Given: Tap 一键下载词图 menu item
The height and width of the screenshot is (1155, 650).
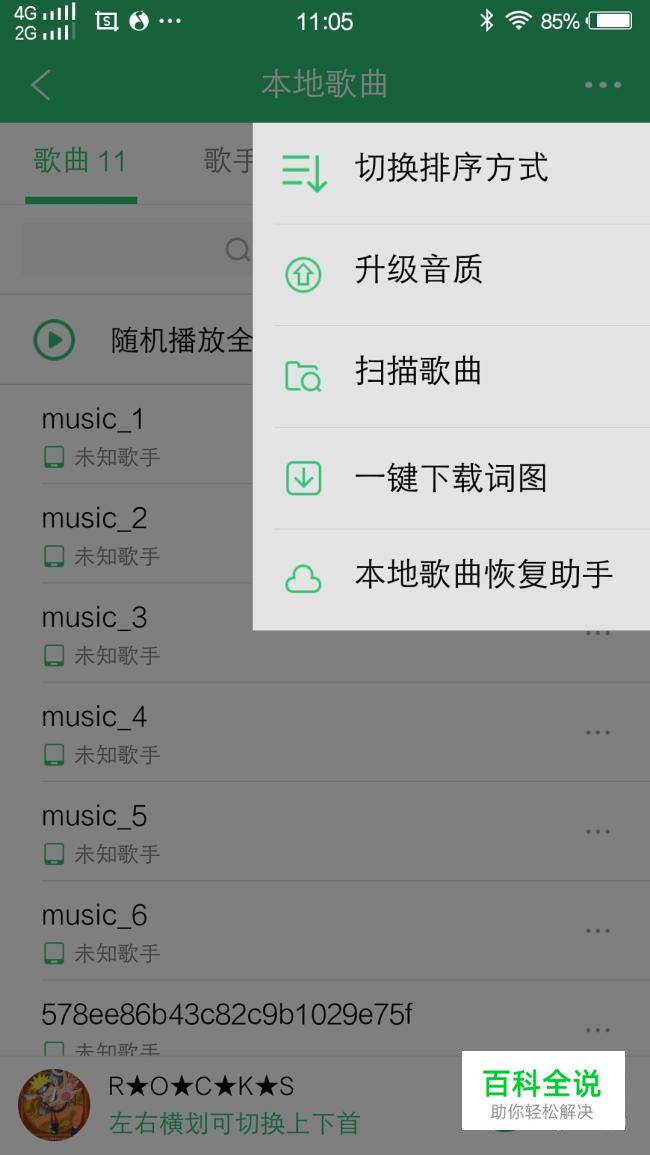Looking at the screenshot, I should pos(451,478).
